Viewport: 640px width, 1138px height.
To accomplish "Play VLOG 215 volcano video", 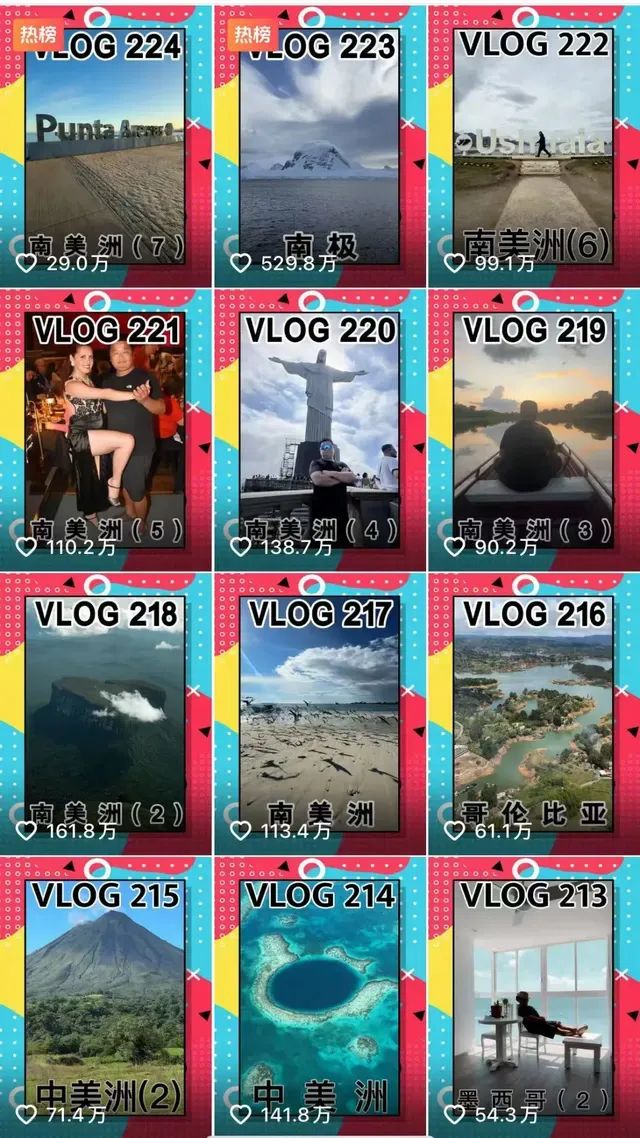I will click(x=105, y=995).
